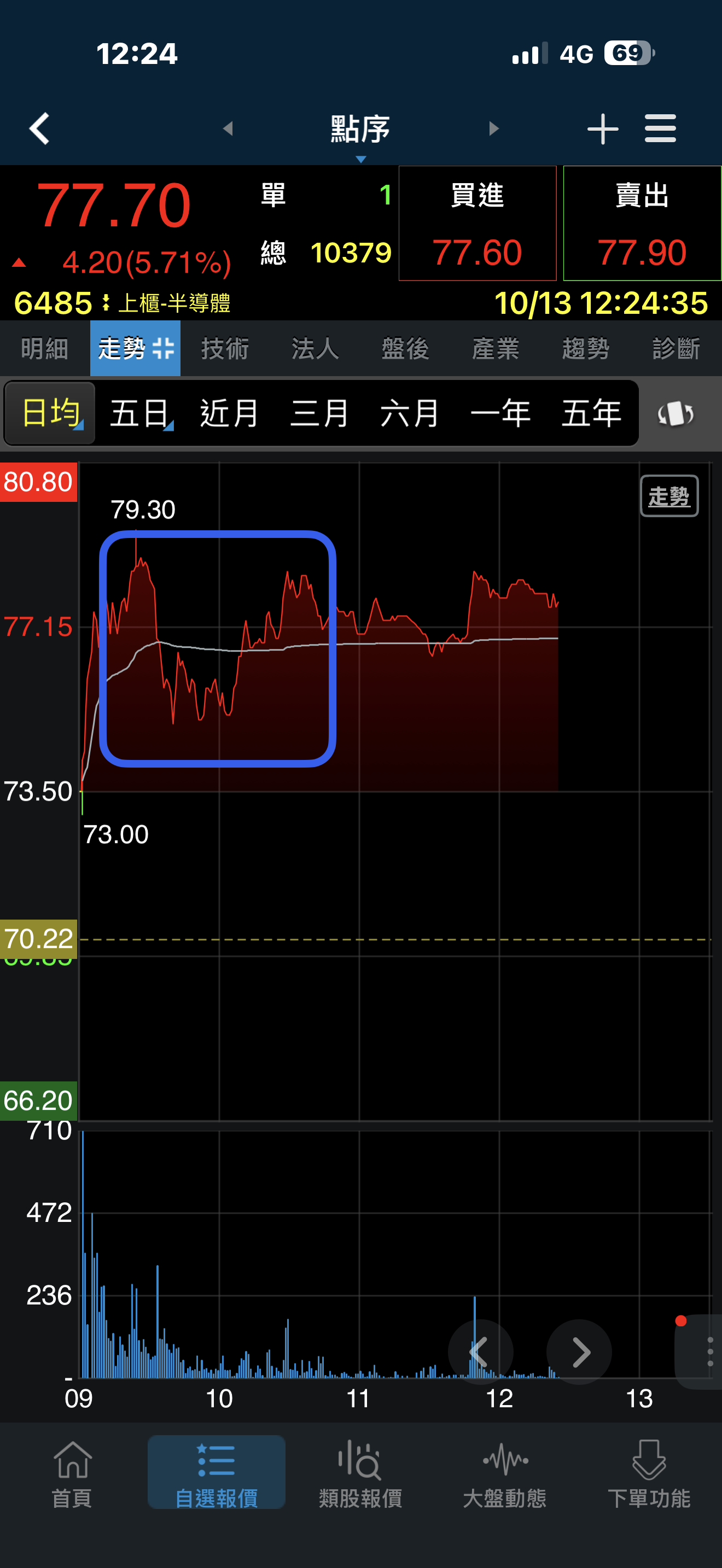Select the 五日 chart range
722x1568 pixels.
[140, 414]
